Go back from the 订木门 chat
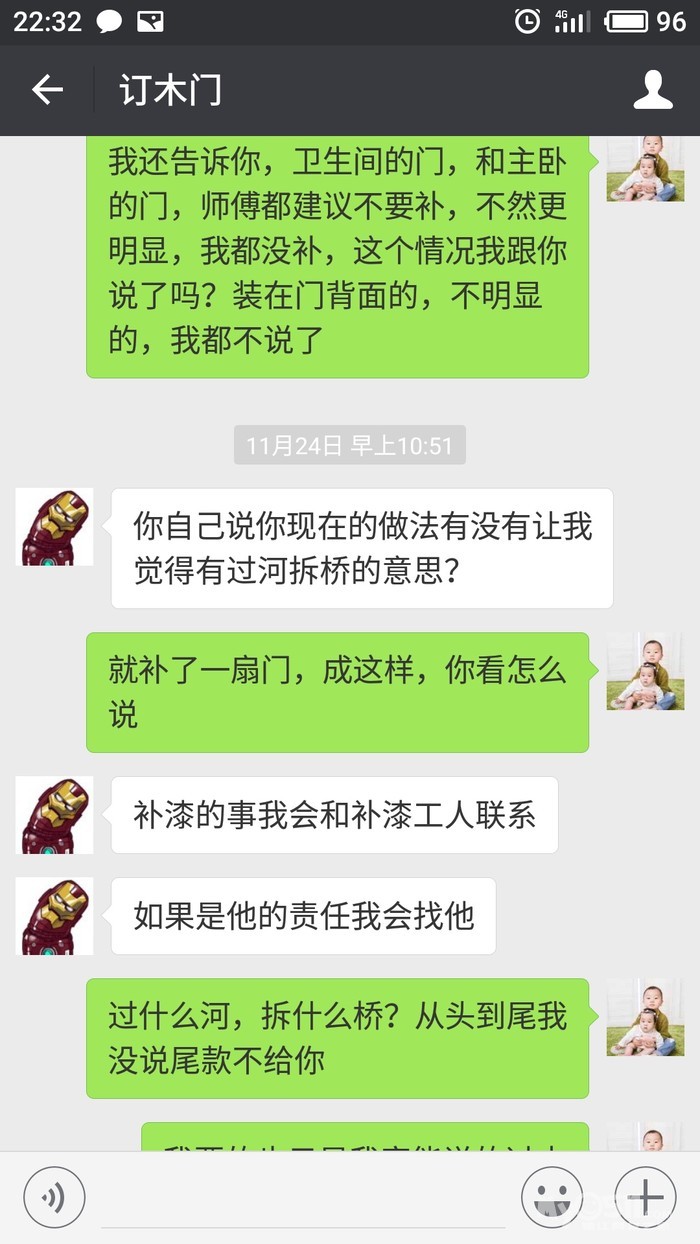 [47, 91]
